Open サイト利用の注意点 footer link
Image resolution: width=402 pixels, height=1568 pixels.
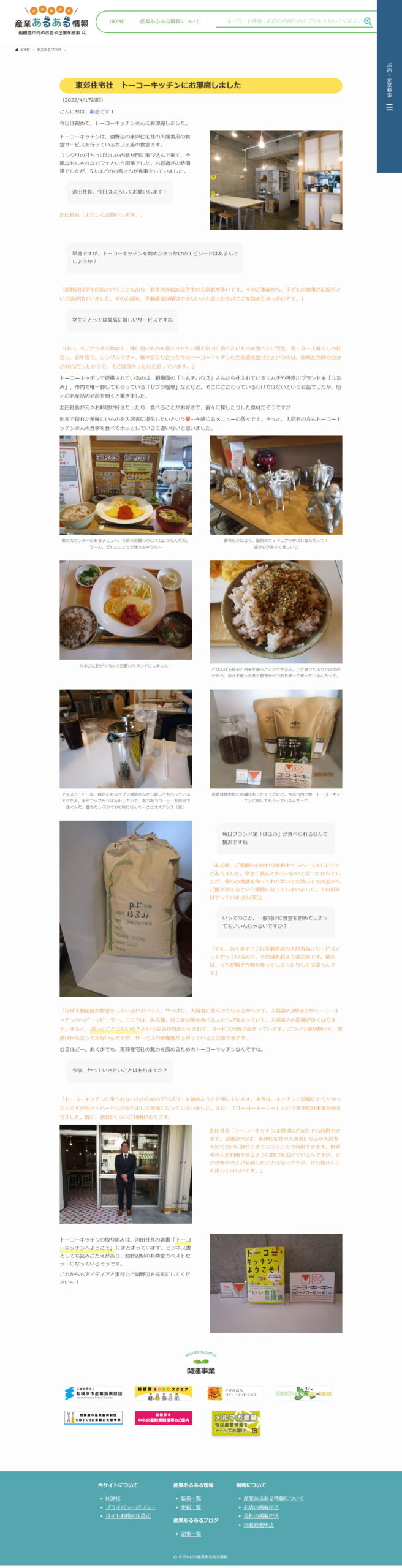coord(127,1515)
